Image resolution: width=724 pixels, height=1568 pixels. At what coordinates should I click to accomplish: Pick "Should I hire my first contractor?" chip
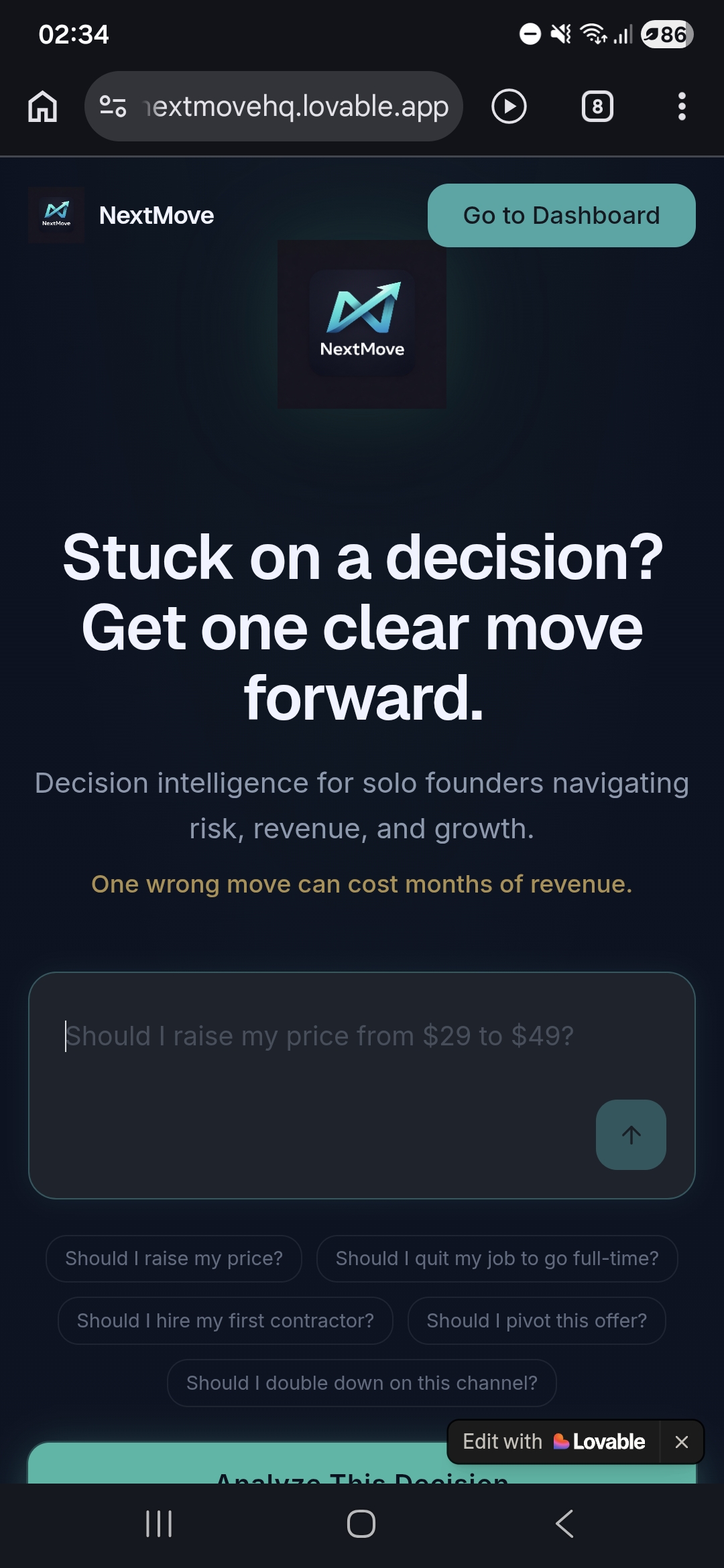[225, 1321]
